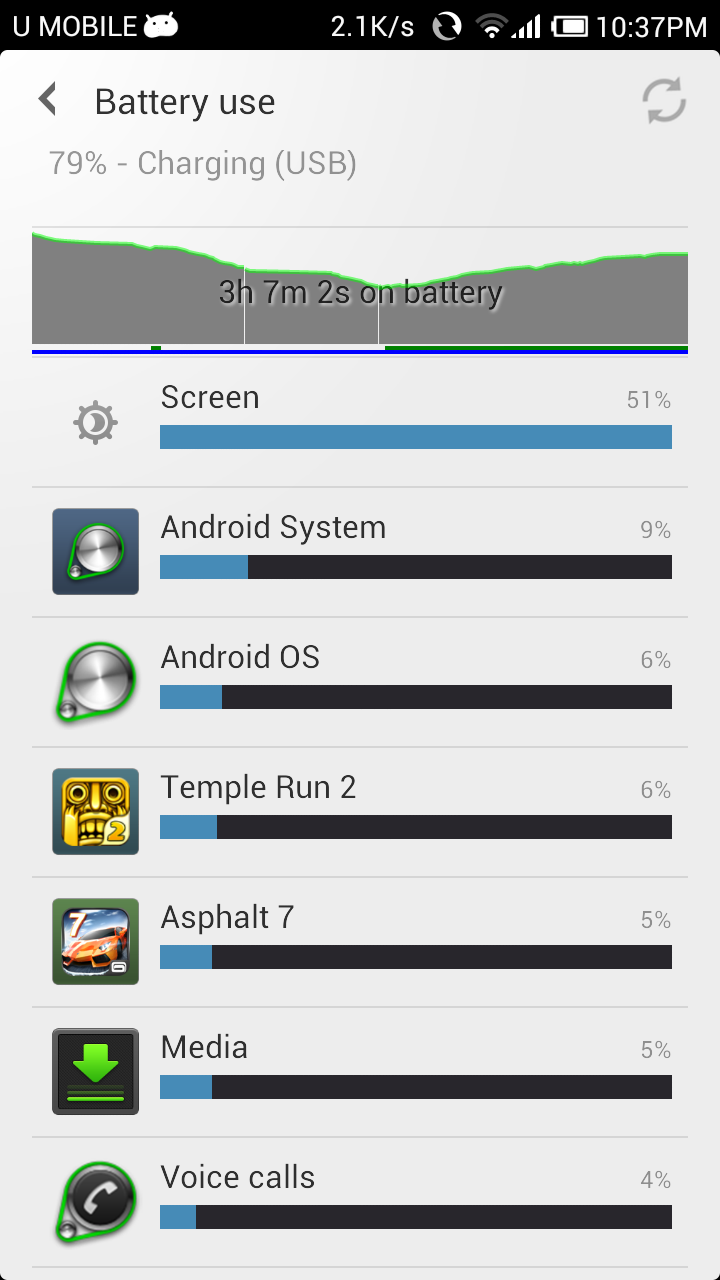Open Screen battery usage details

click(360, 422)
